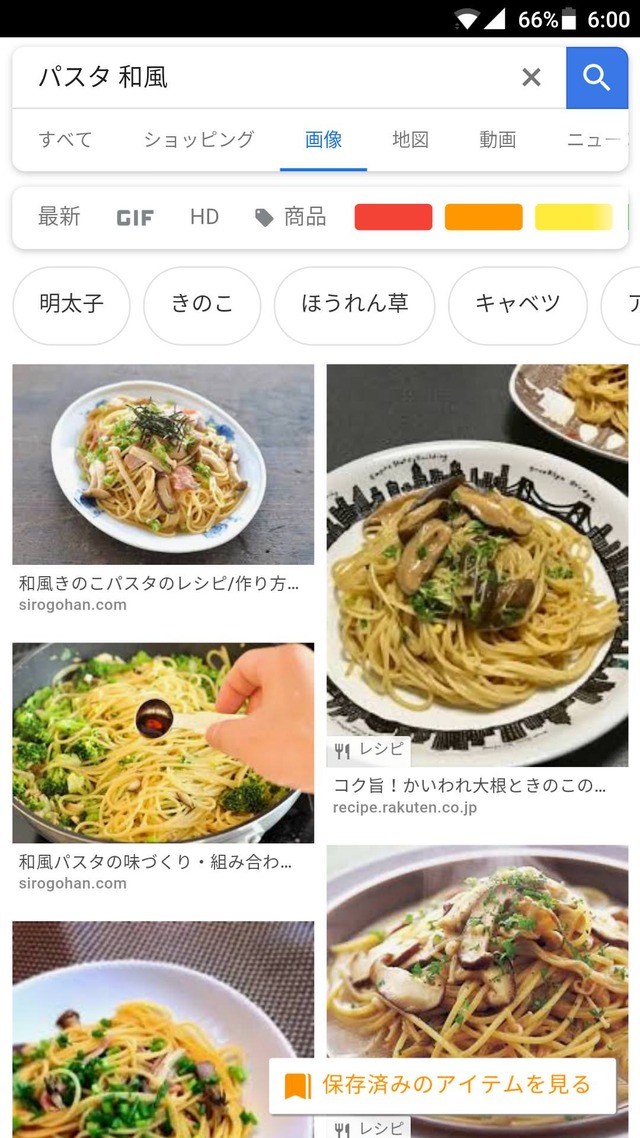The image size is (640, 1138).
Task: Select the 明太子 suggestion chip
Action: click(x=71, y=305)
